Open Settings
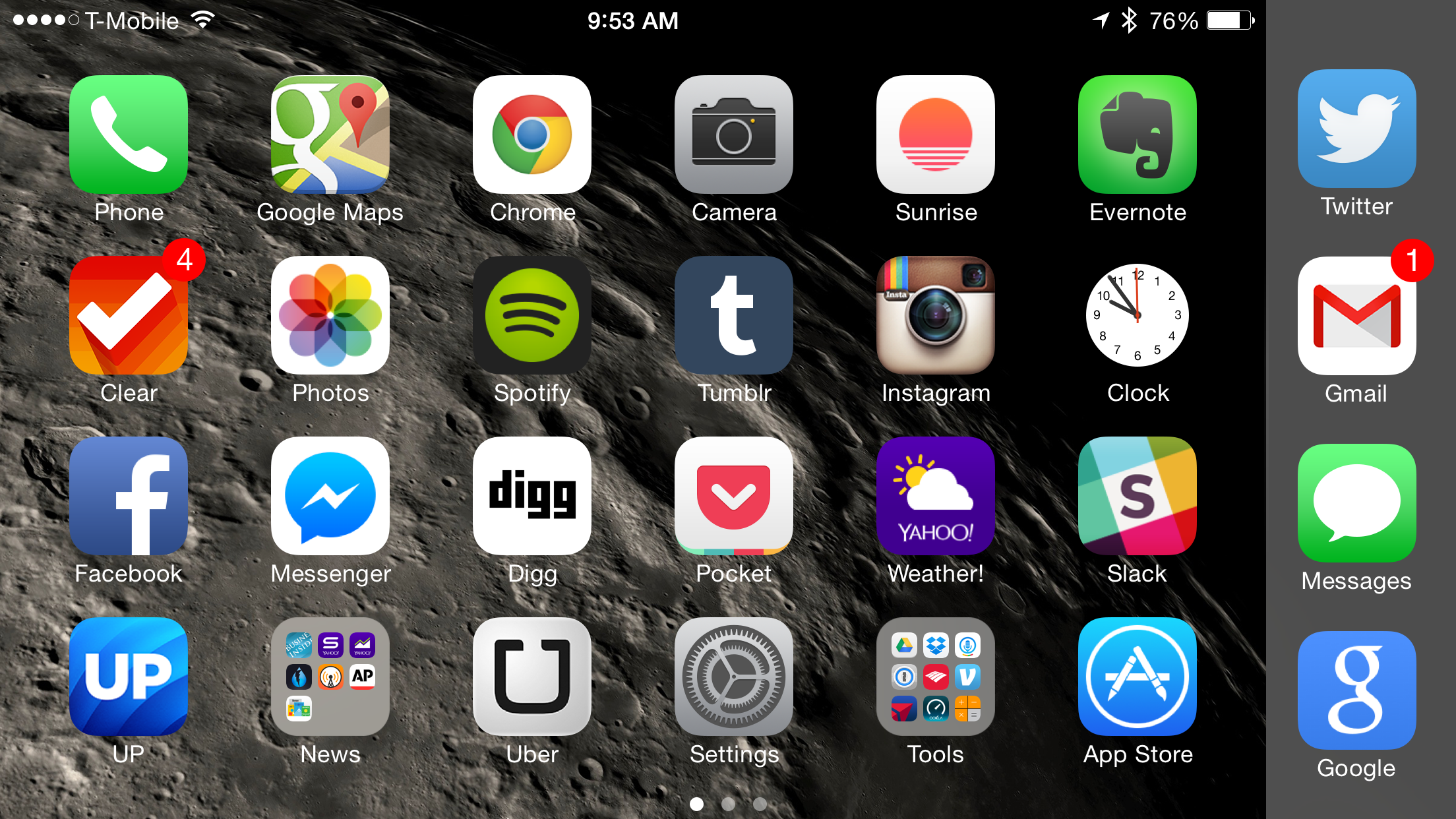The image size is (1456, 819). [734, 677]
